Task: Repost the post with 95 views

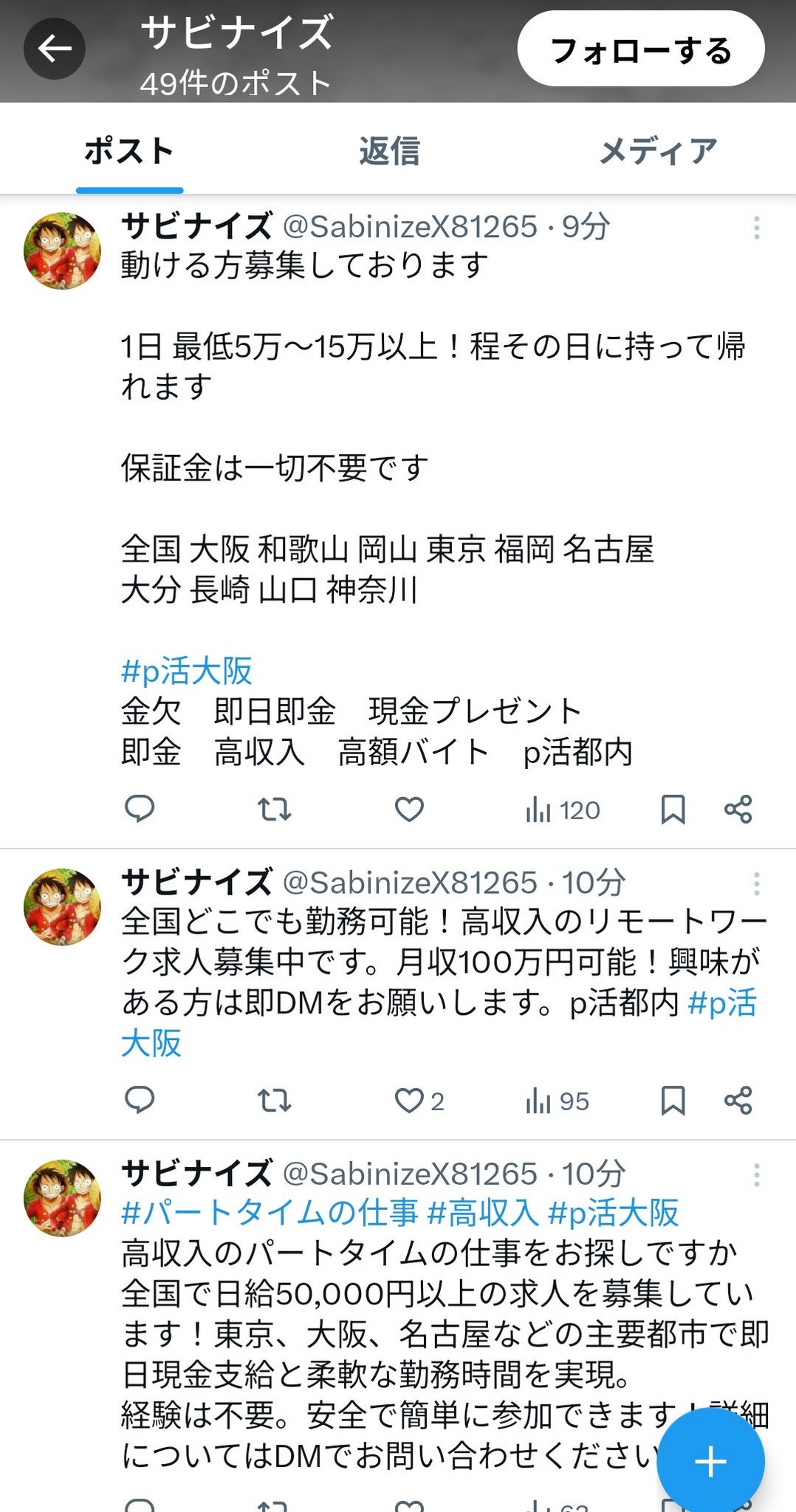Action: (274, 1101)
